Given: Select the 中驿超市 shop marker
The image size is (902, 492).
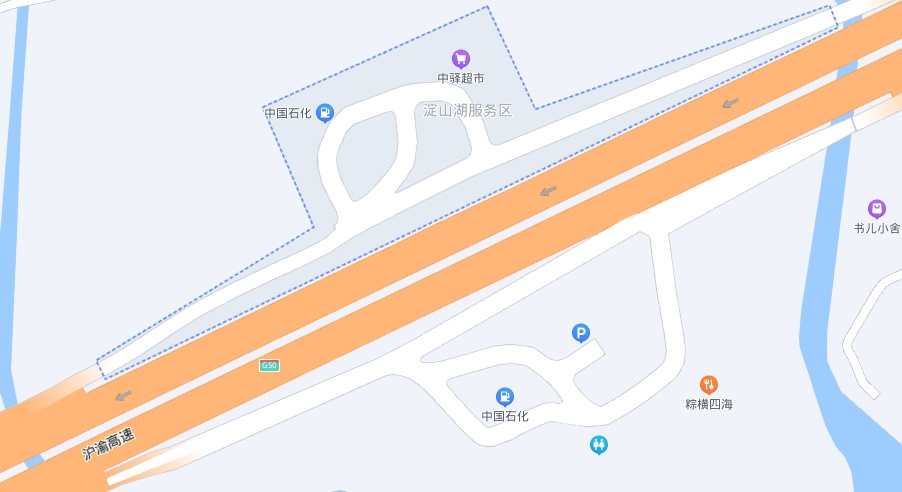Looking at the screenshot, I should (x=461, y=59).
